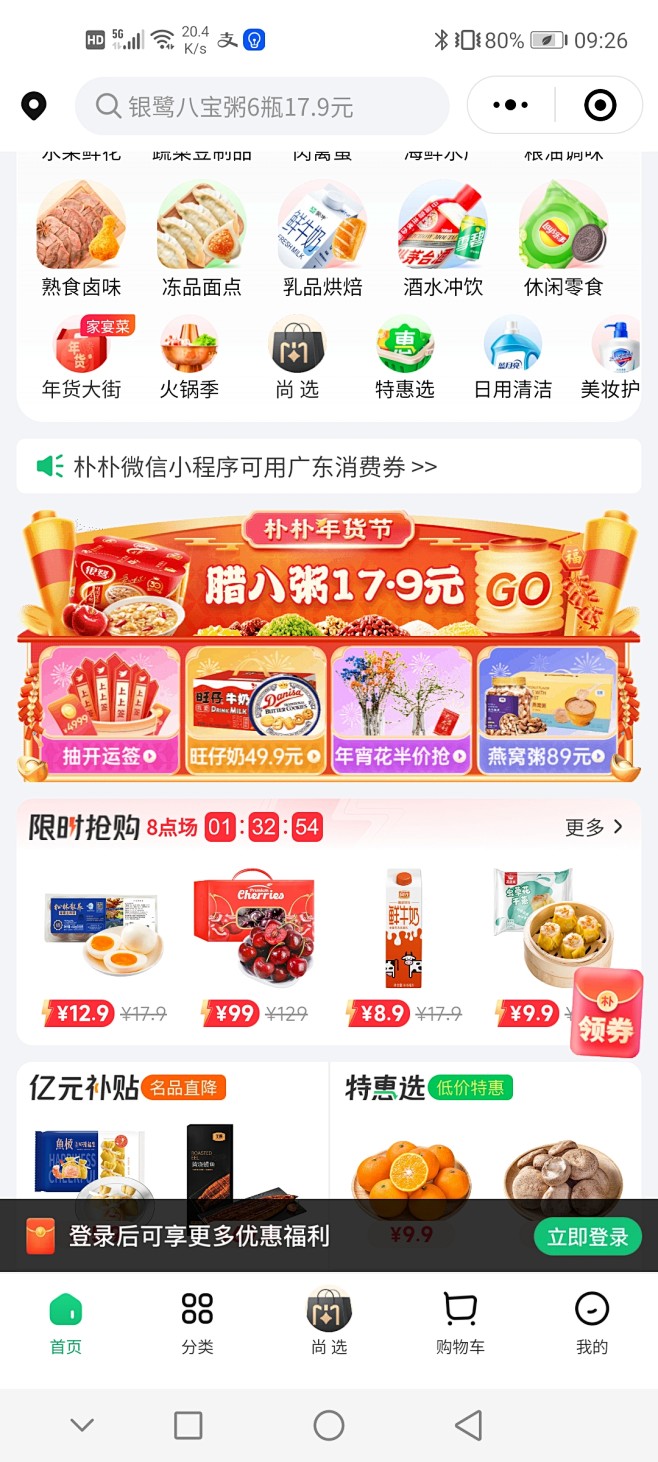658x1462 pixels.
Task: Open 年货大街 section
Action: [x=81, y=358]
